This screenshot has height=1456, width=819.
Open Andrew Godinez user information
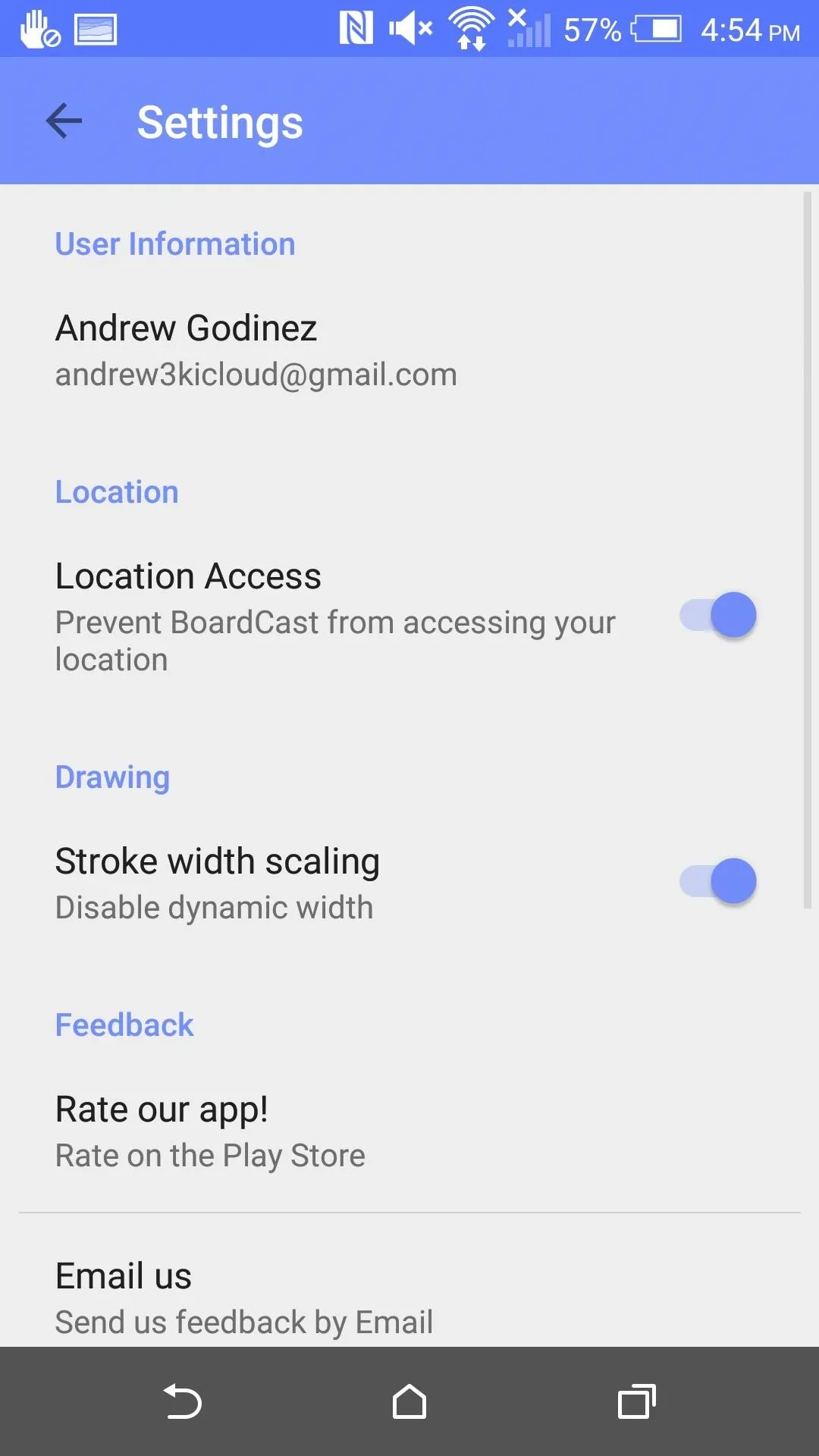[409, 350]
